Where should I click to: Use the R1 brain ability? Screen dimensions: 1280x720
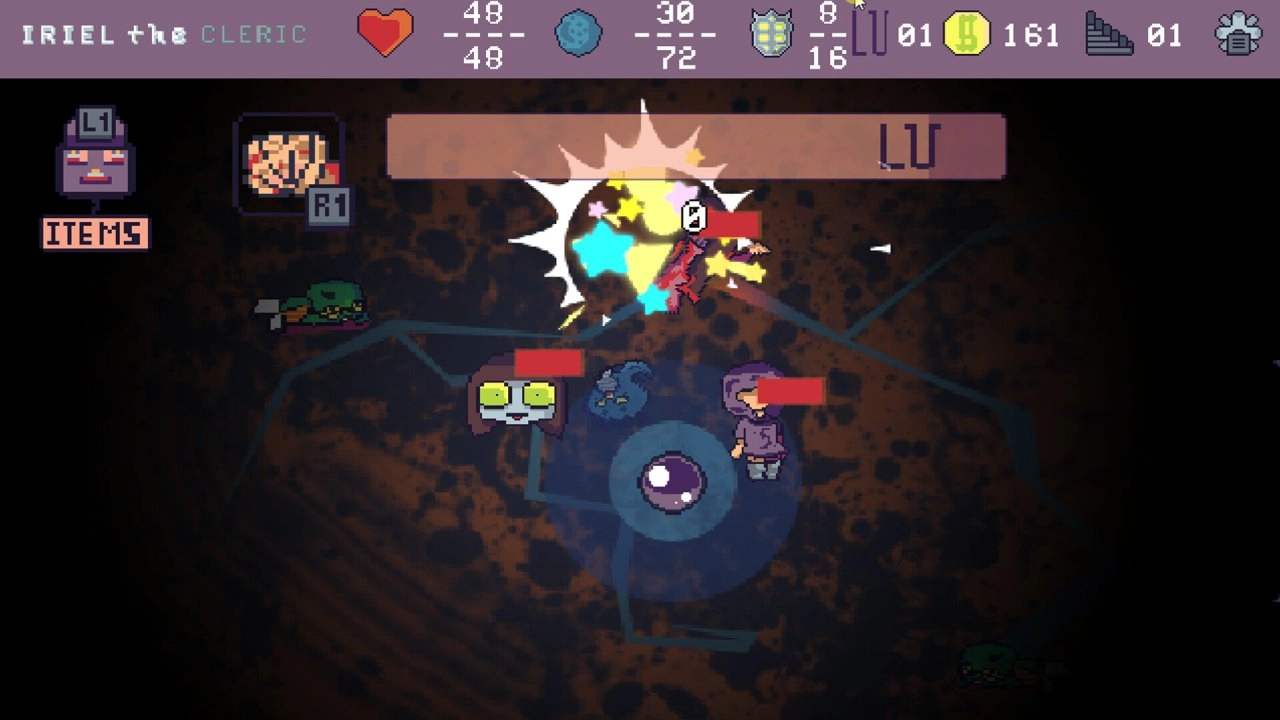coord(288,165)
